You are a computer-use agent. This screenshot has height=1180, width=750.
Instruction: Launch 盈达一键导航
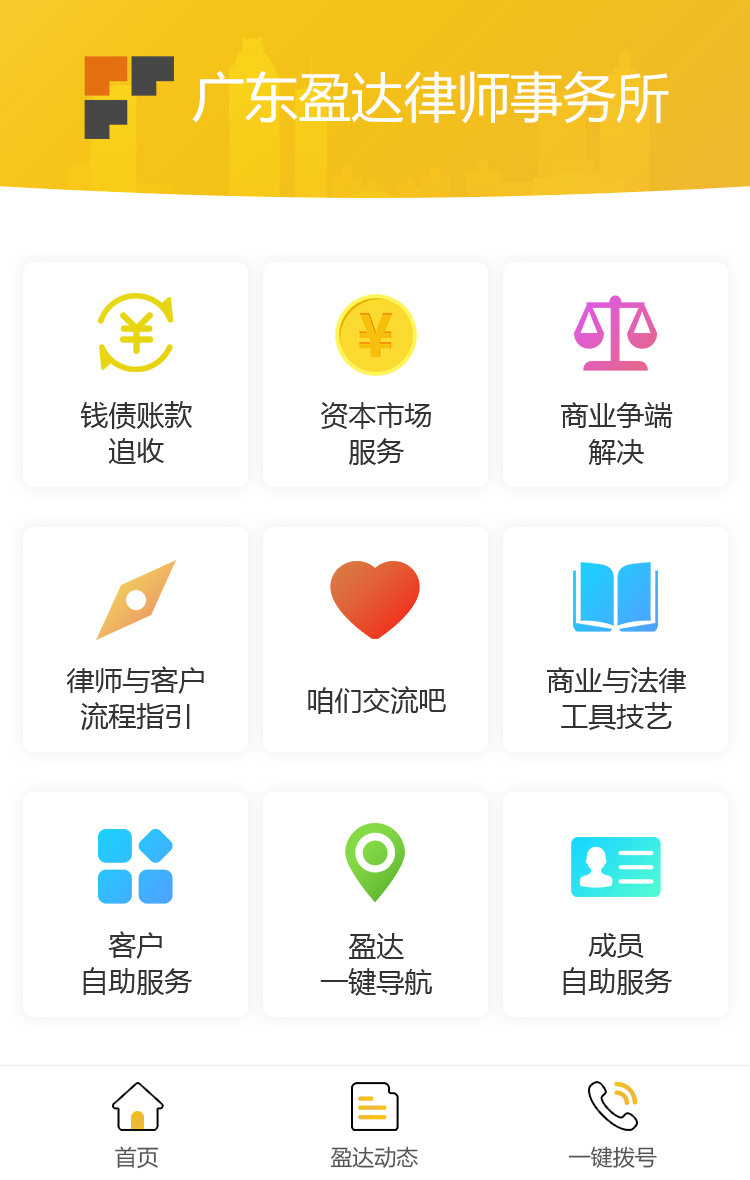(375, 905)
